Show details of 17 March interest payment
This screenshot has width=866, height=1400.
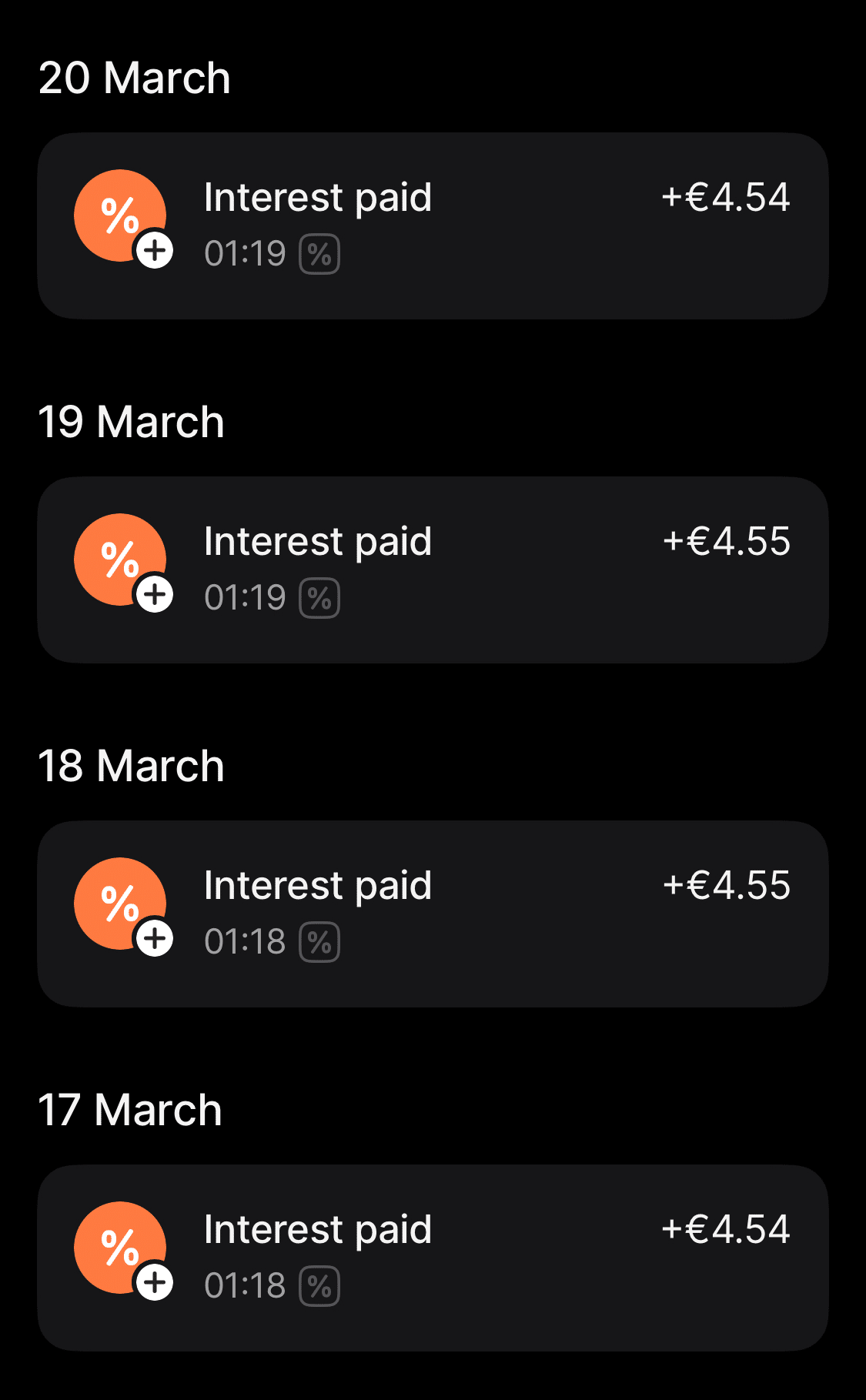(x=433, y=1258)
